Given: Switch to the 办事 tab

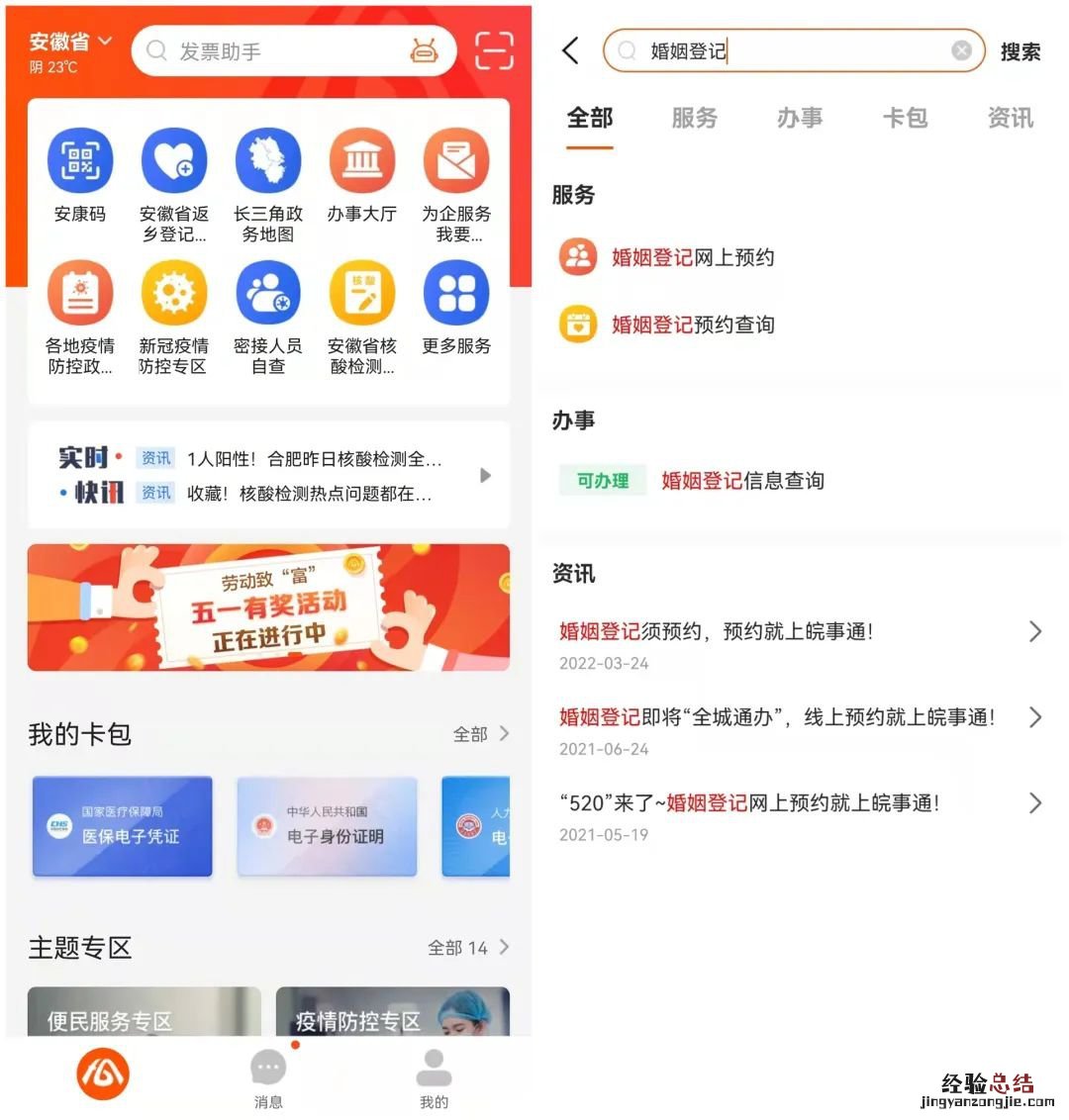Looking at the screenshot, I should tap(799, 119).
